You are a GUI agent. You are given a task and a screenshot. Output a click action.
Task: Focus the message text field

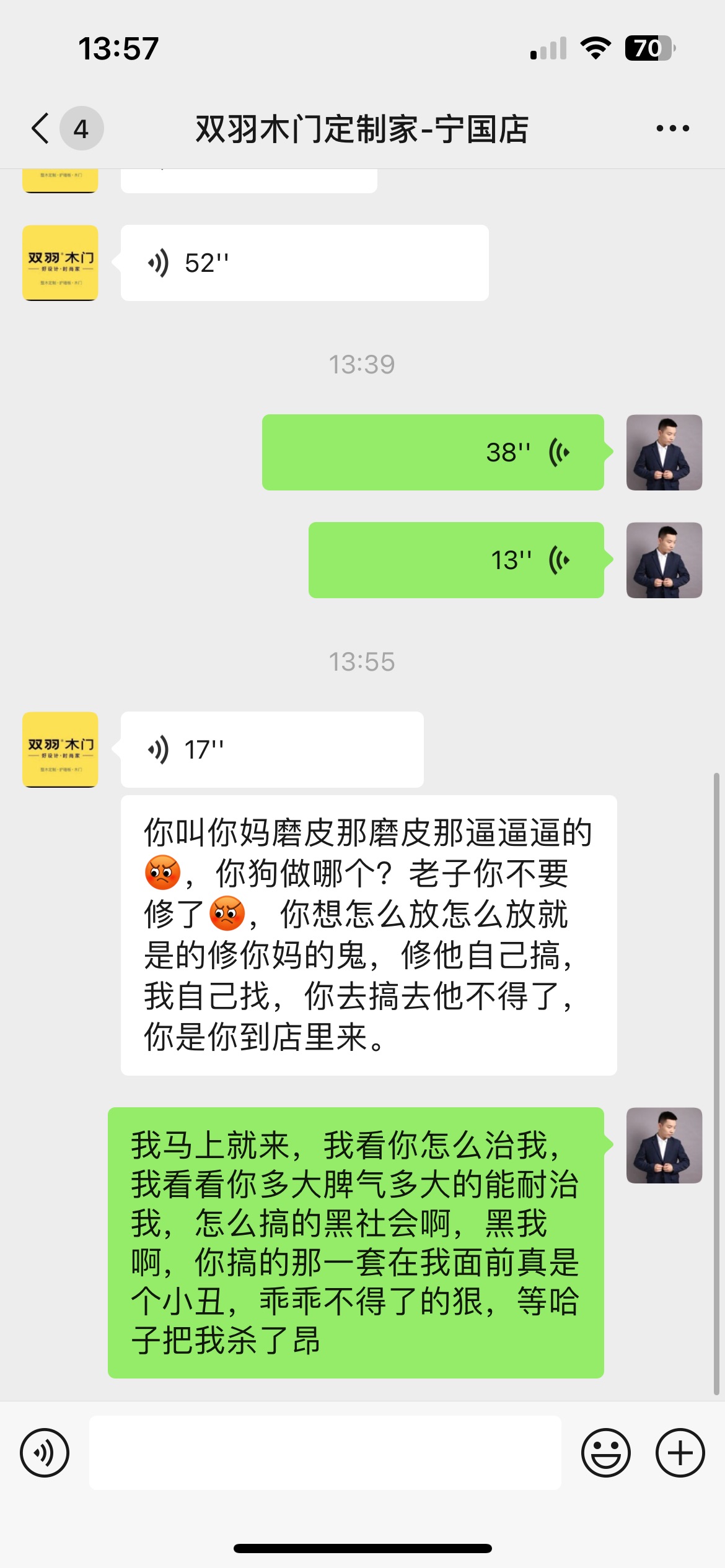pos(325,1453)
